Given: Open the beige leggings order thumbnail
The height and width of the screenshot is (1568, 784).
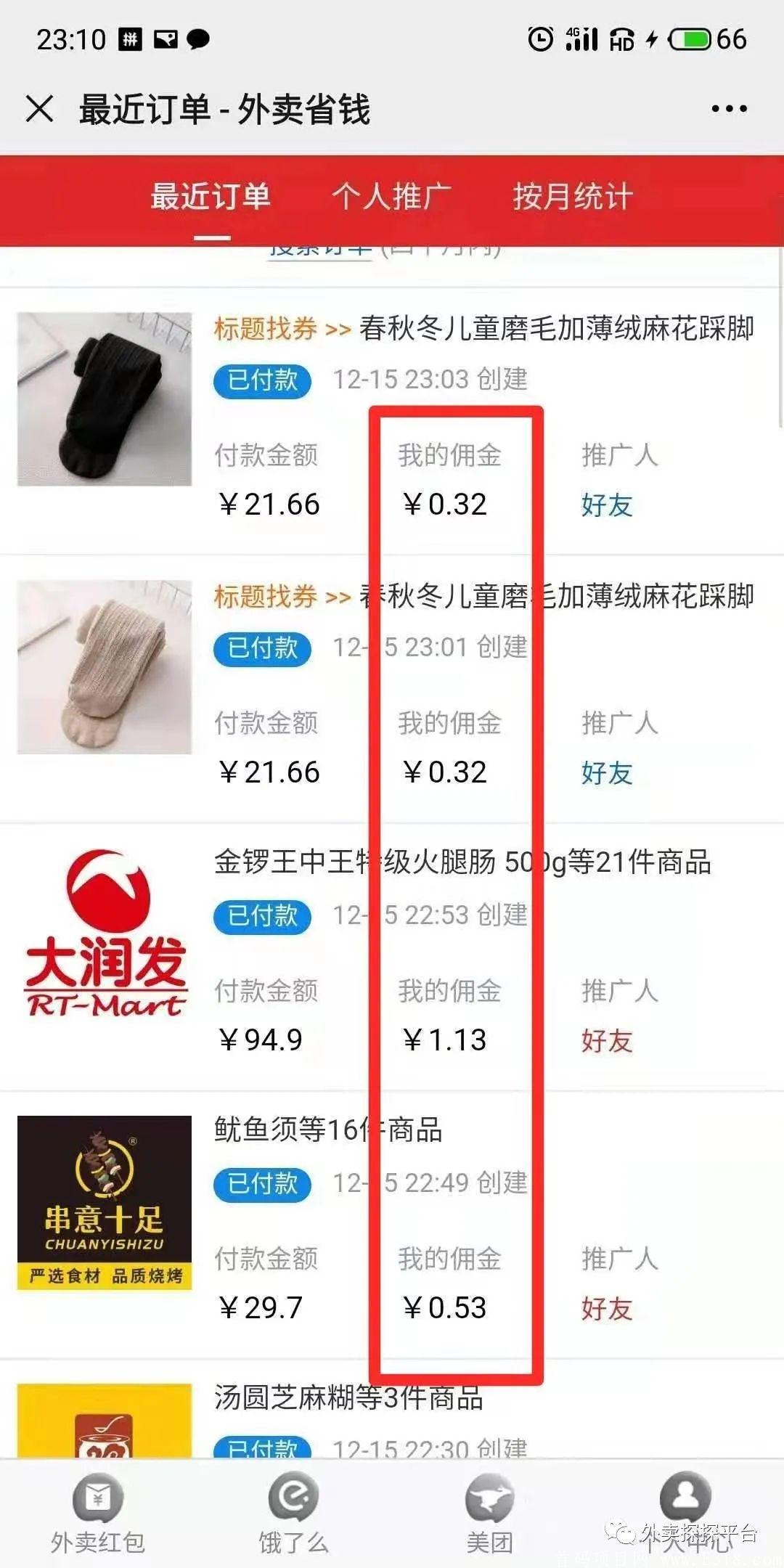Looking at the screenshot, I should click(x=105, y=666).
